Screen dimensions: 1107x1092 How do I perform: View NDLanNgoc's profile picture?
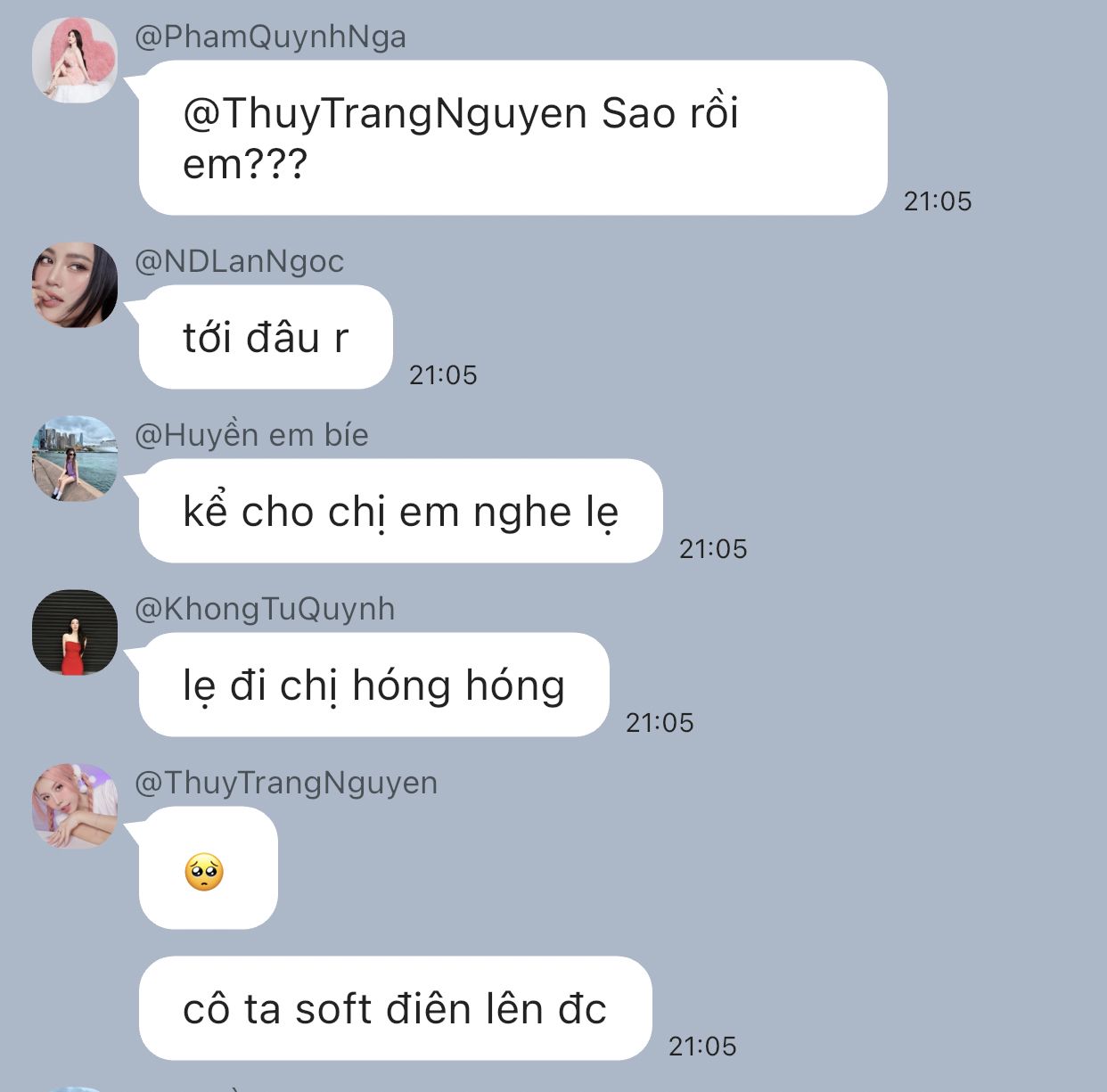pyautogui.click(x=75, y=284)
